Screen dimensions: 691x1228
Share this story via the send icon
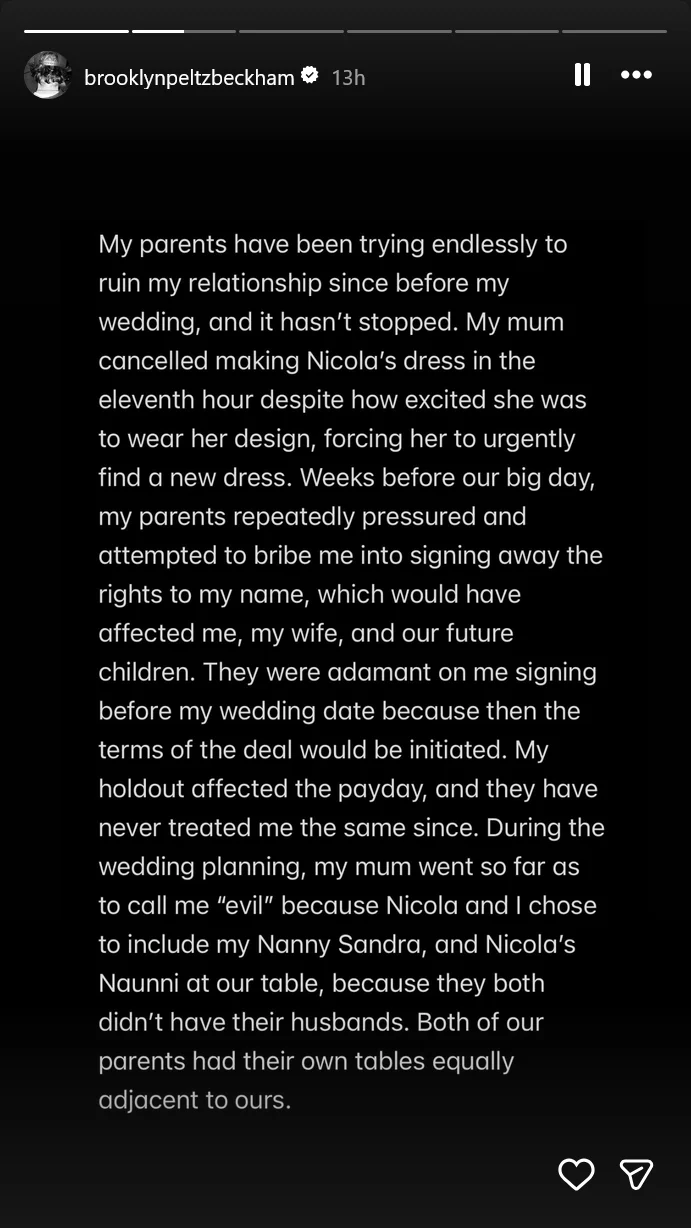coord(636,1174)
